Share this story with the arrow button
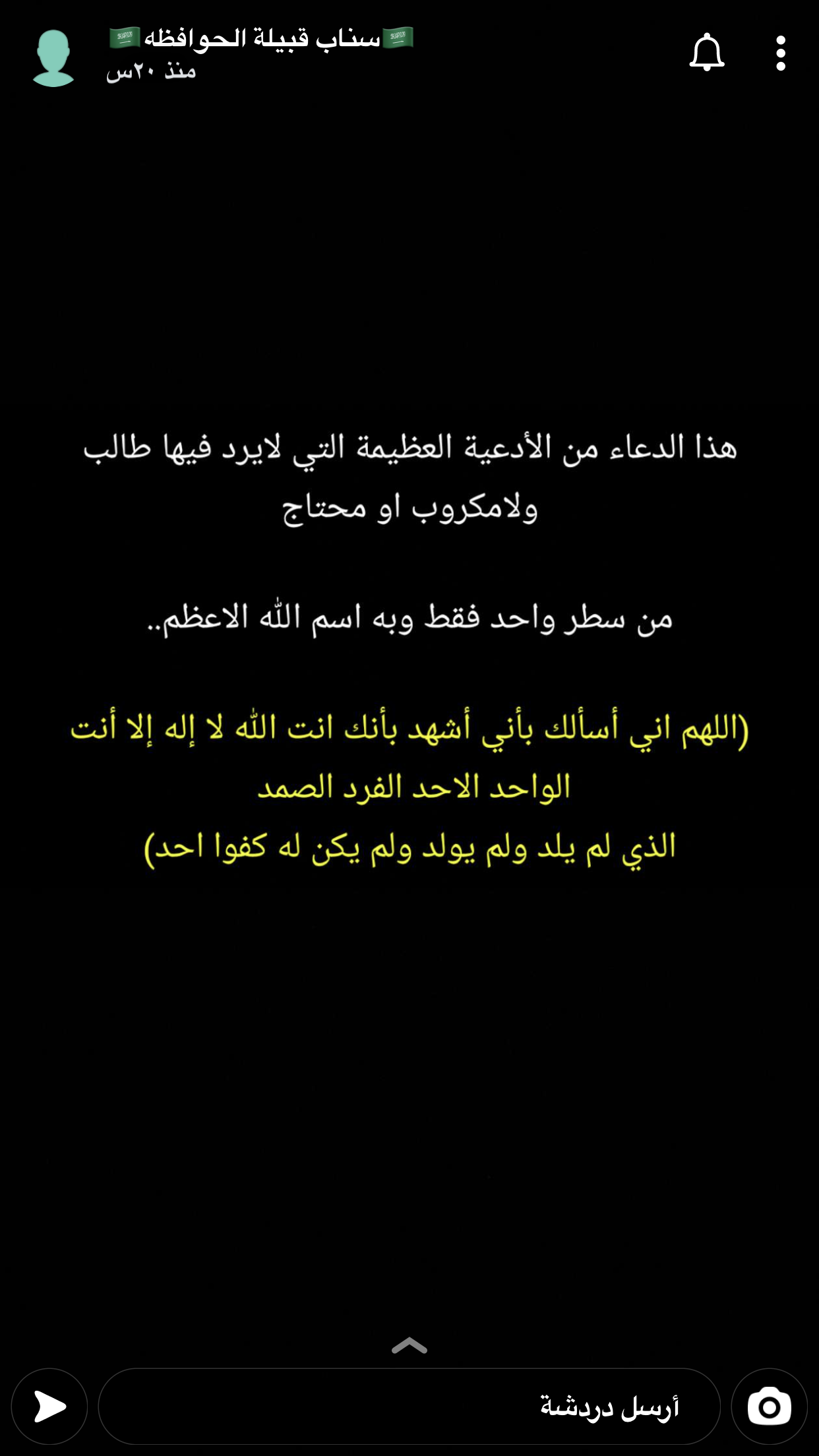The width and height of the screenshot is (819, 1456). [49, 1407]
